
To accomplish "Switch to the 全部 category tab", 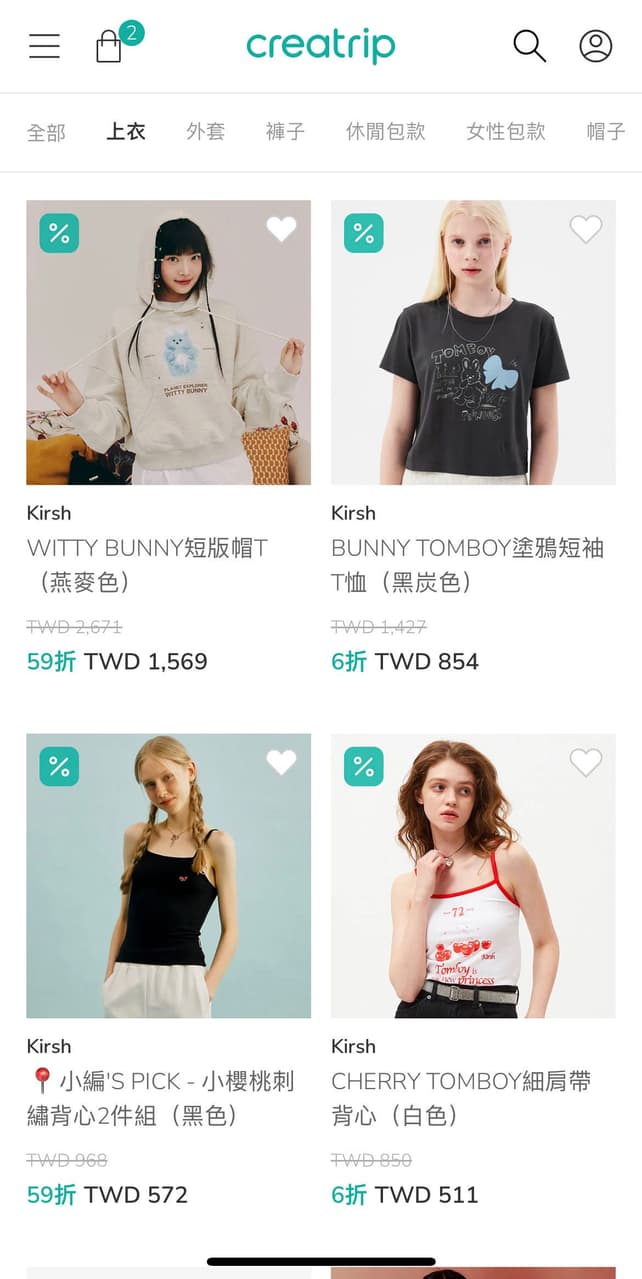I will click(46, 132).
